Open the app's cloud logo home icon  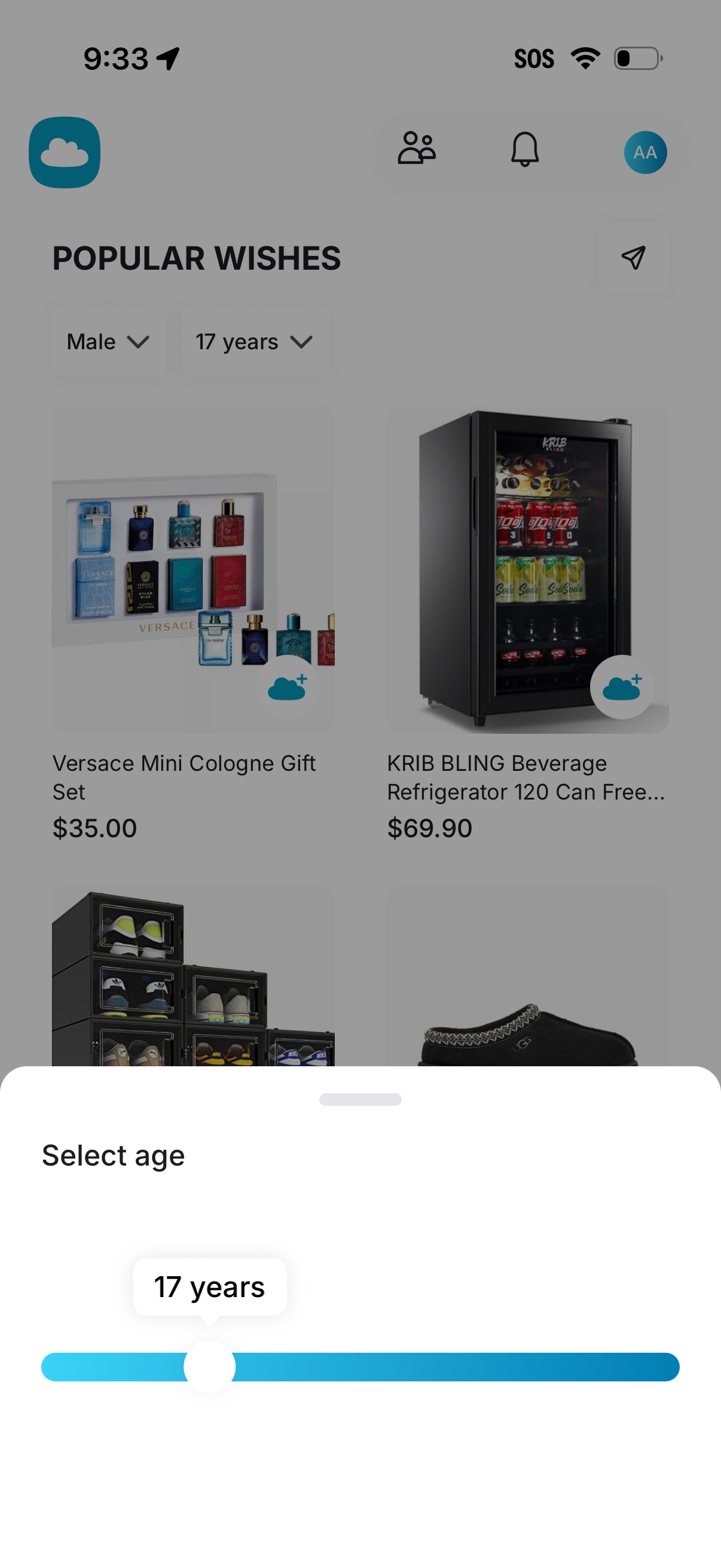click(64, 151)
